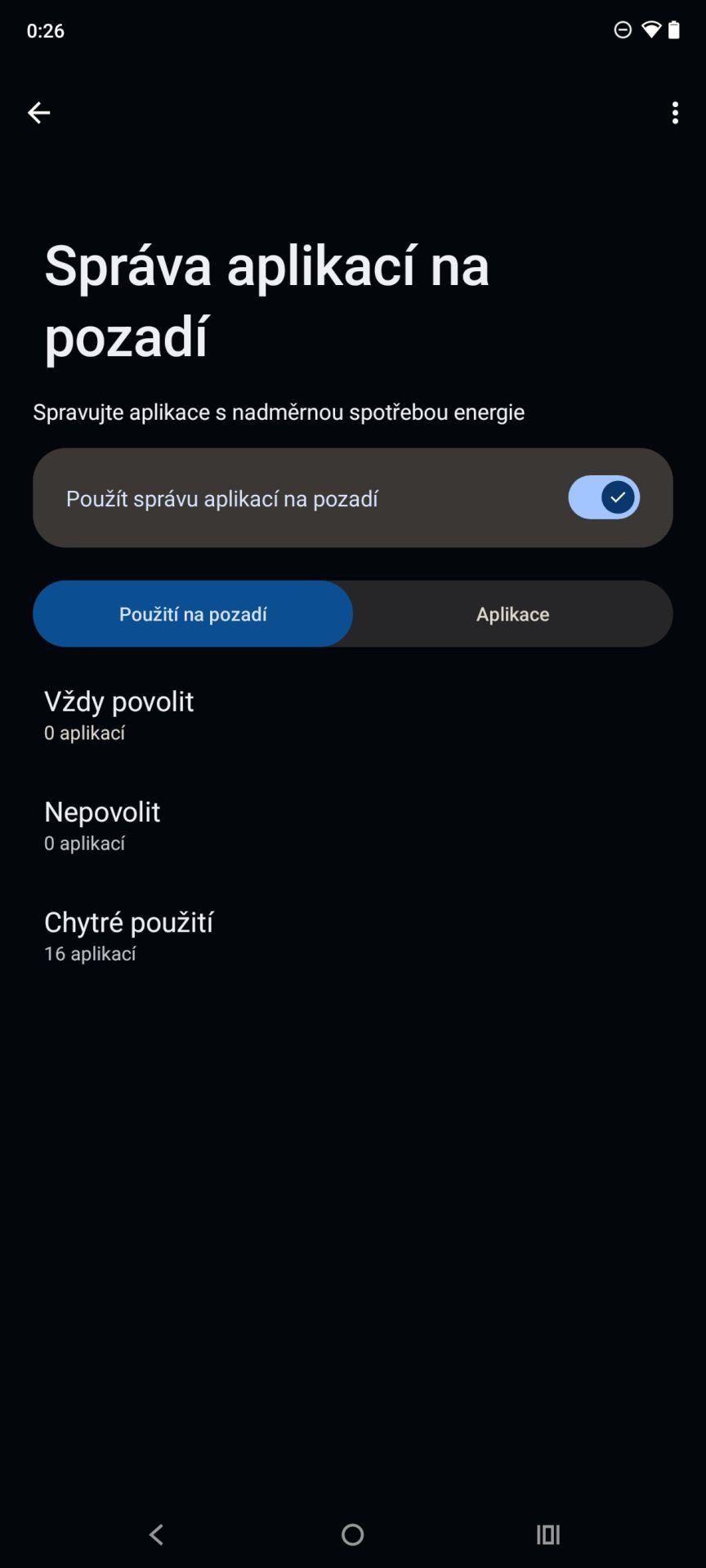Screen dimensions: 706x1568
Task: Go back using the top arrow
Action: click(38, 113)
